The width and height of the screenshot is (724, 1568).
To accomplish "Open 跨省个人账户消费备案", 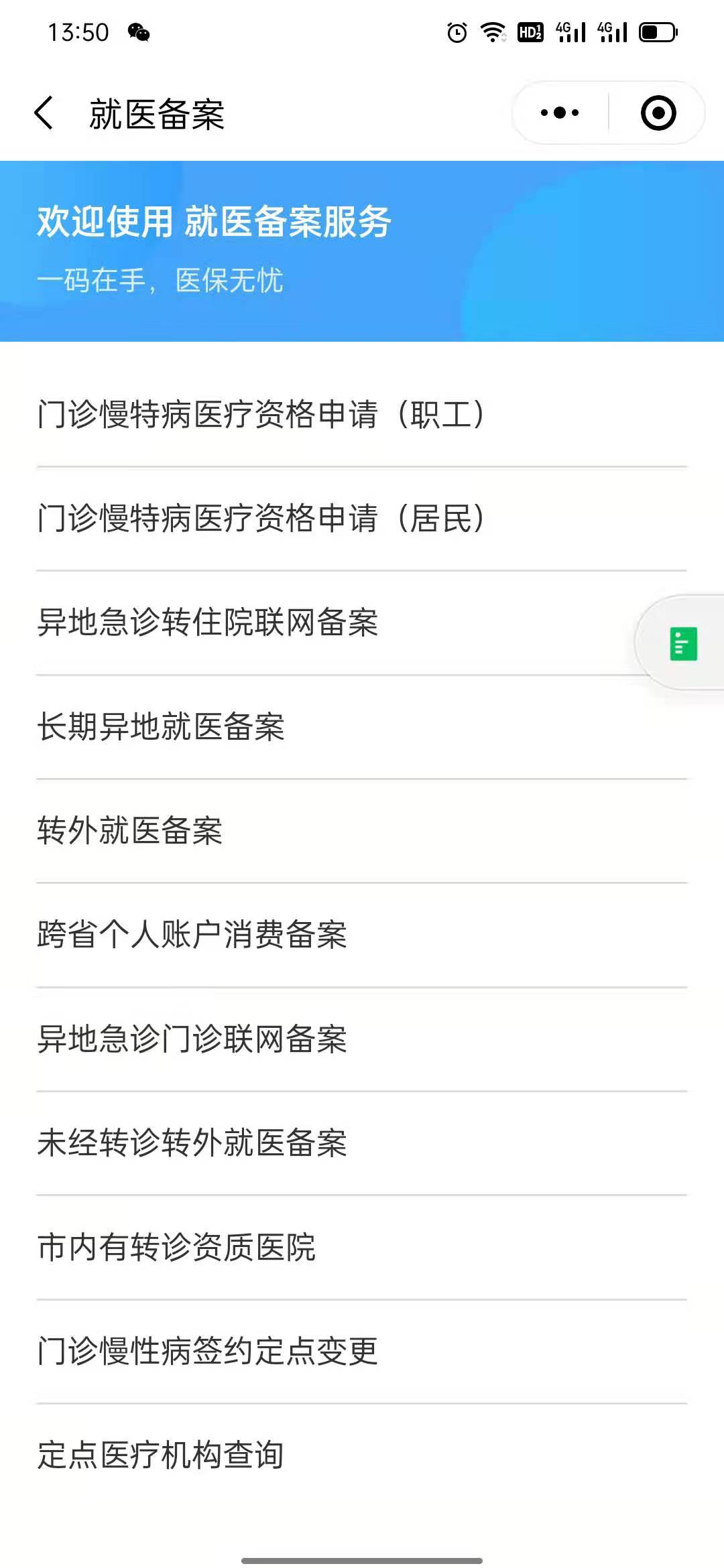I will coord(192,934).
